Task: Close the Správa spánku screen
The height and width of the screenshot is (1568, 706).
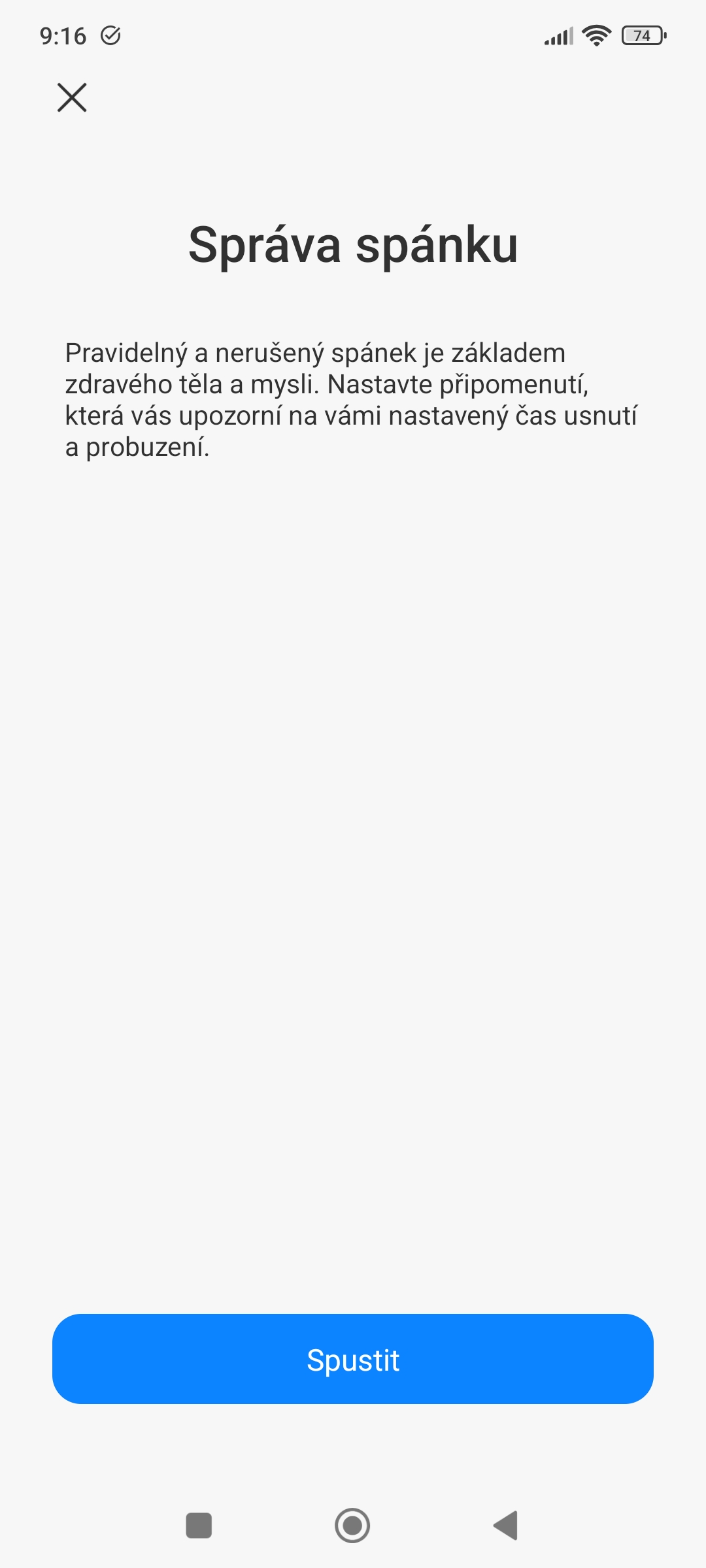Action: coord(72,98)
